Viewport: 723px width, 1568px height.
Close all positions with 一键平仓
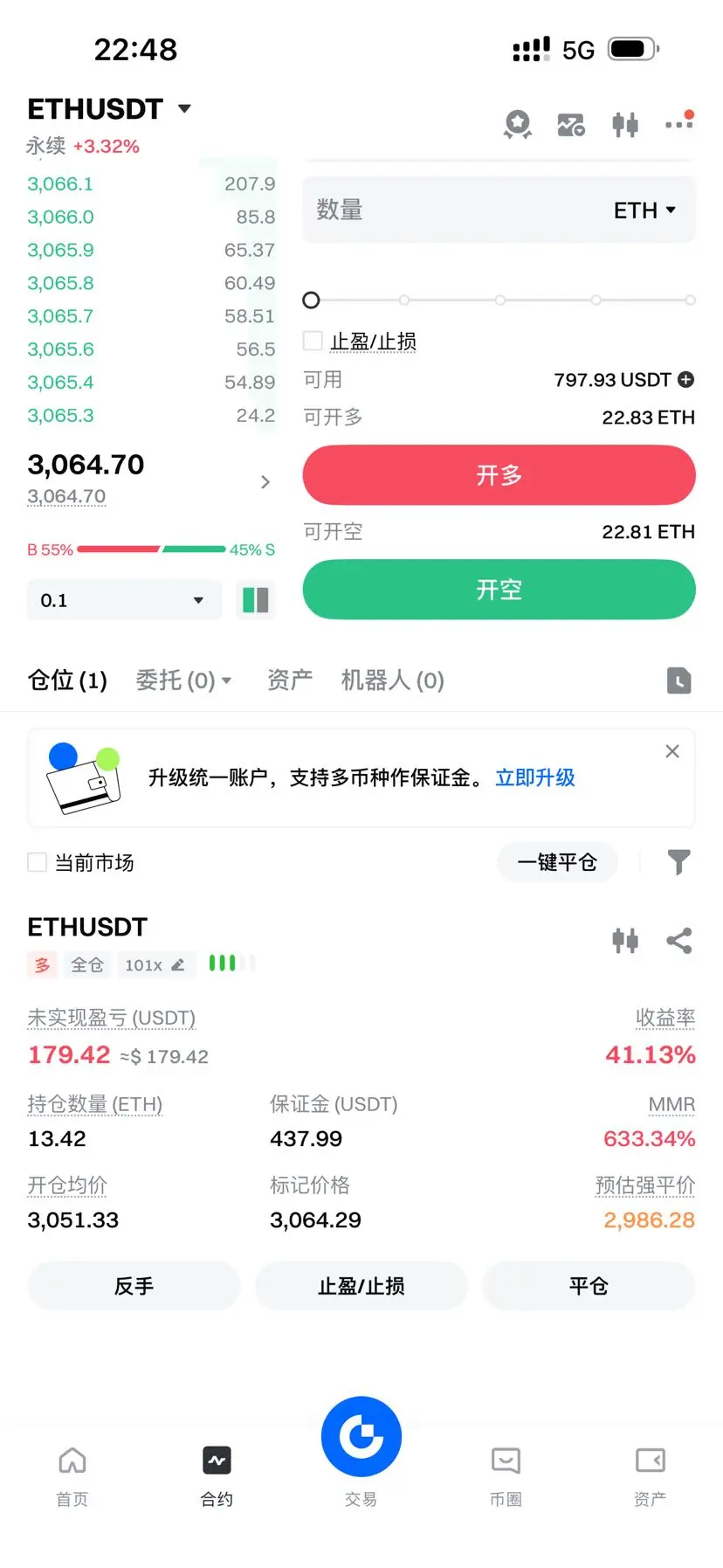(557, 862)
